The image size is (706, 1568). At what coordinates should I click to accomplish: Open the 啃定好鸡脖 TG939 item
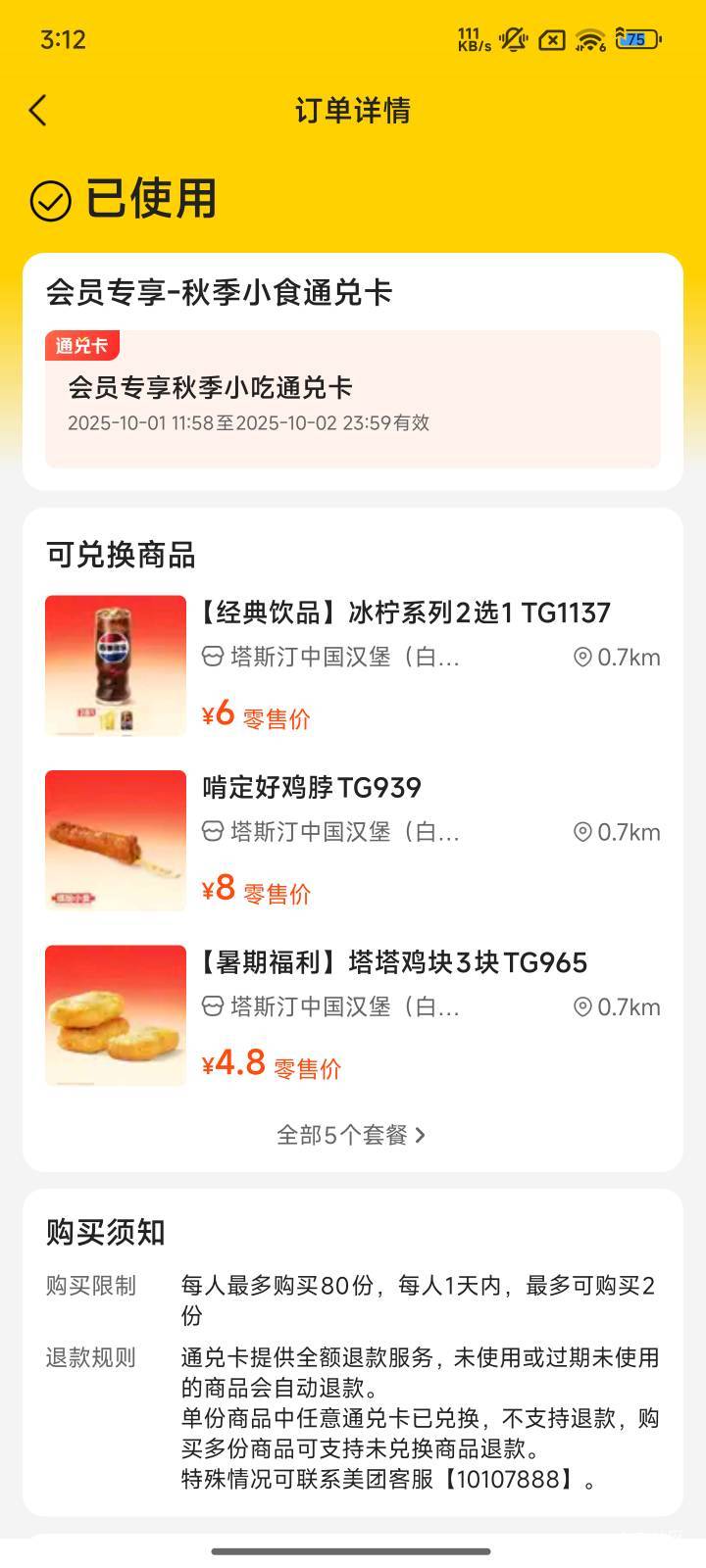pyautogui.click(x=312, y=788)
